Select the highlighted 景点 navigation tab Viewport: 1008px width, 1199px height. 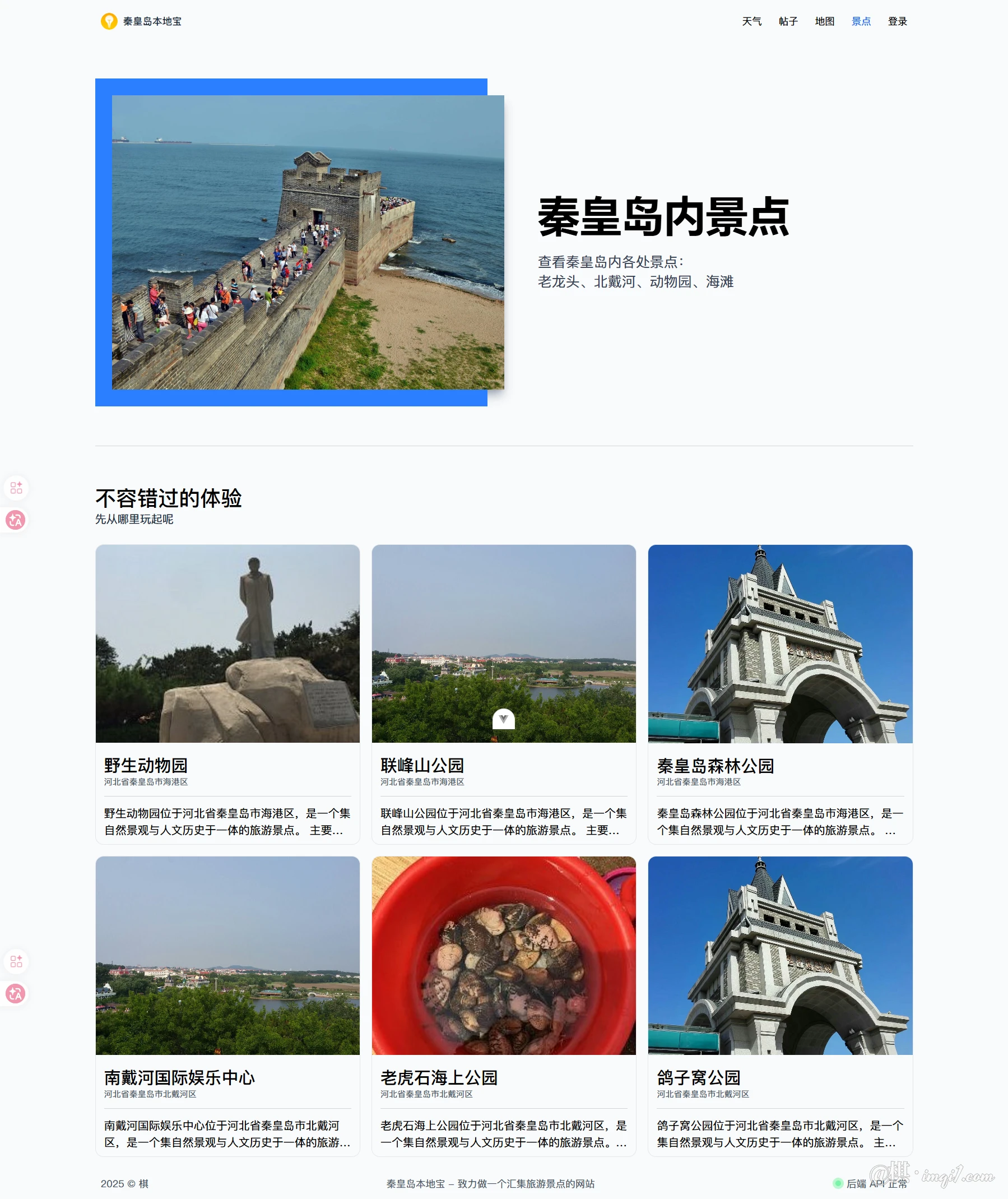[861, 21]
